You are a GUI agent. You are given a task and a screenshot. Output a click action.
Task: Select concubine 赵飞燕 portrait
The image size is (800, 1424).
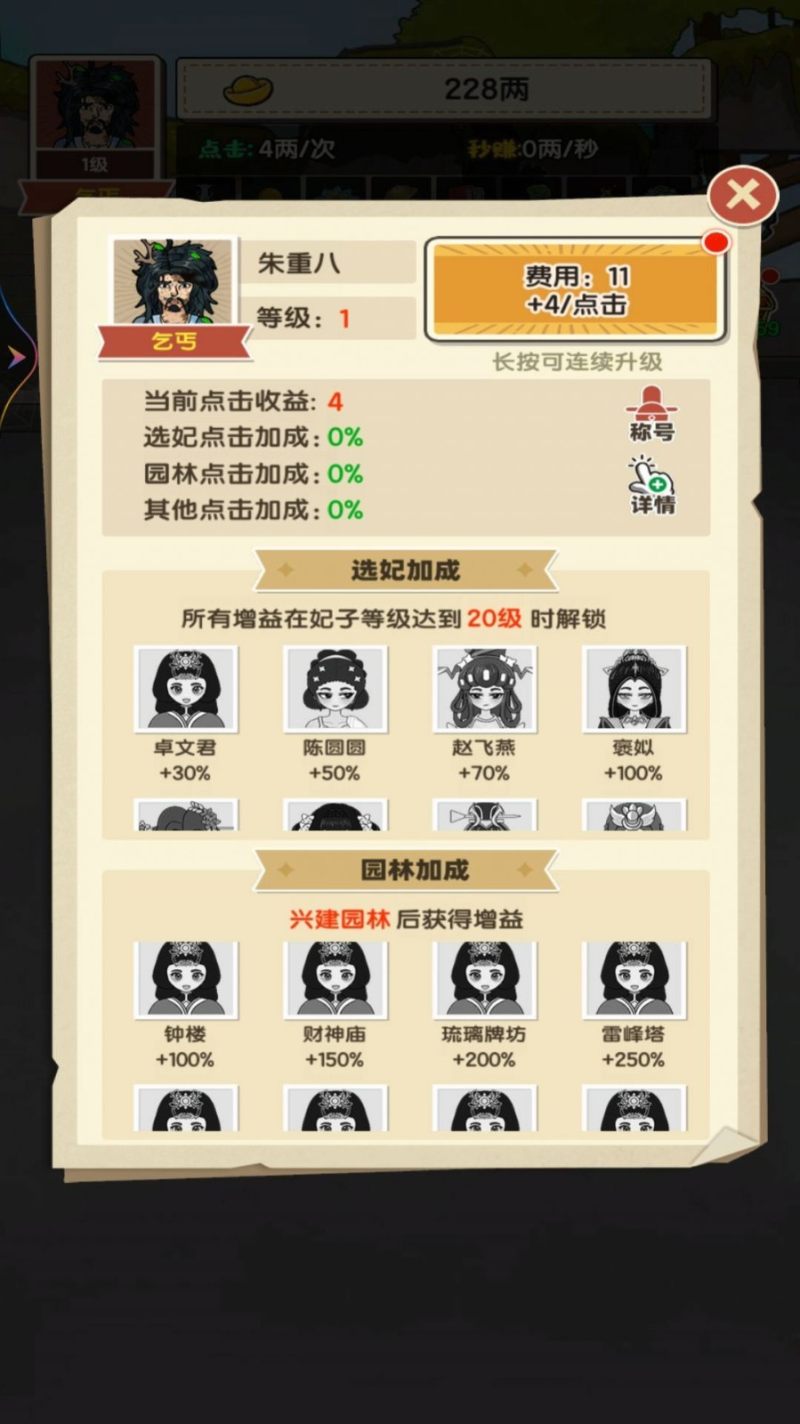[484, 689]
